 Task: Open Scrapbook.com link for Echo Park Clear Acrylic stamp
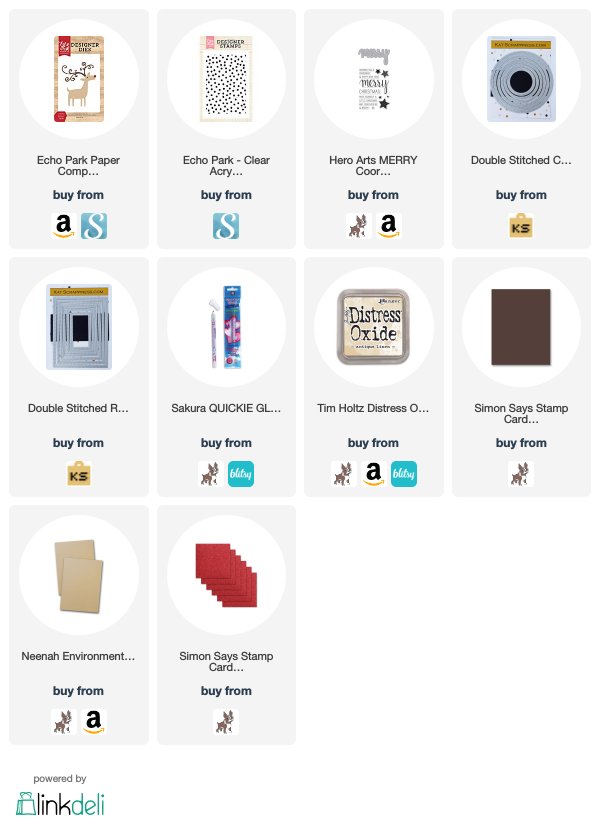pos(226,226)
